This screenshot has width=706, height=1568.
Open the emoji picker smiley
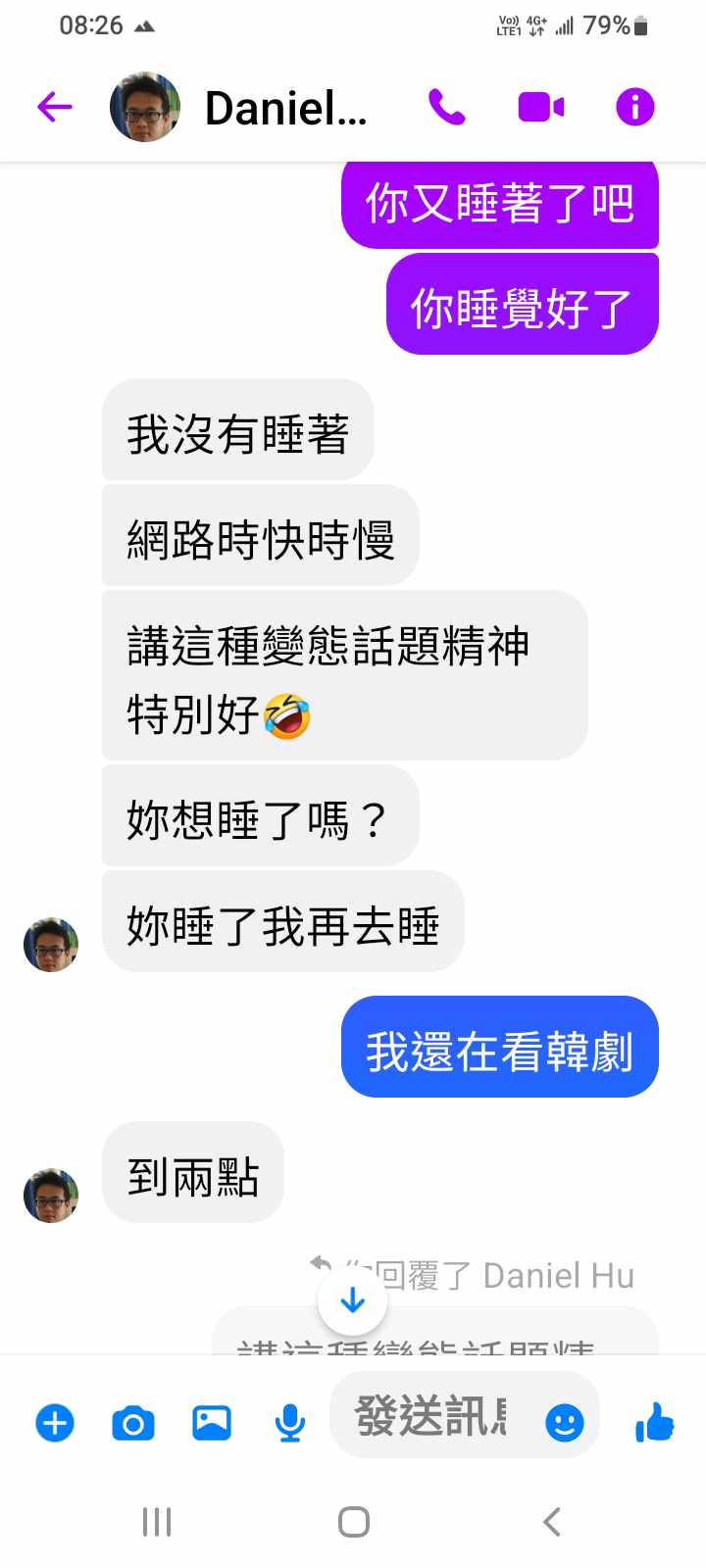tap(565, 1422)
